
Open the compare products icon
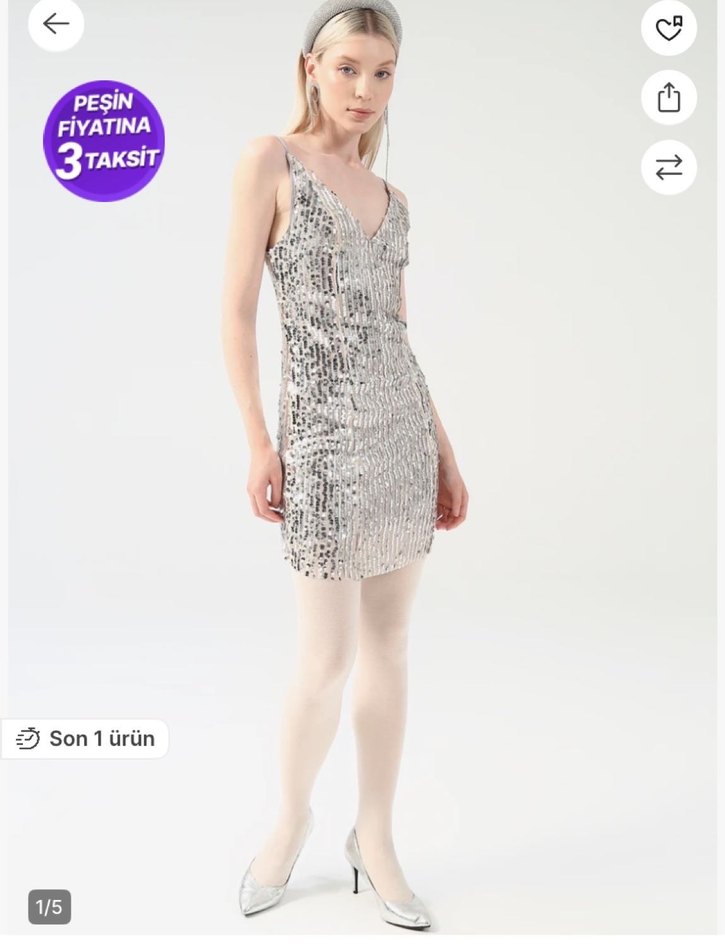click(x=668, y=167)
